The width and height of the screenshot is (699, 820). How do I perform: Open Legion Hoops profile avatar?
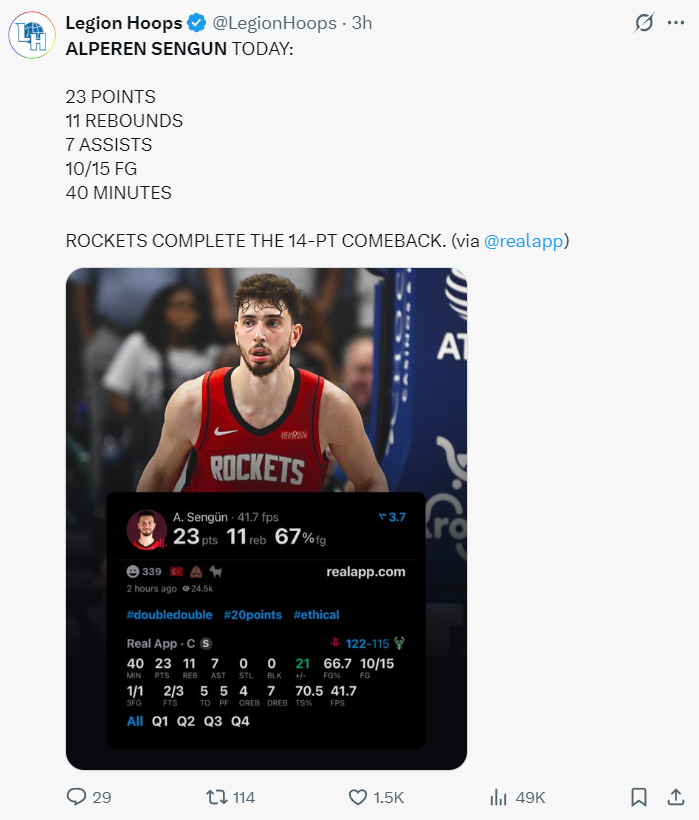pos(32,35)
